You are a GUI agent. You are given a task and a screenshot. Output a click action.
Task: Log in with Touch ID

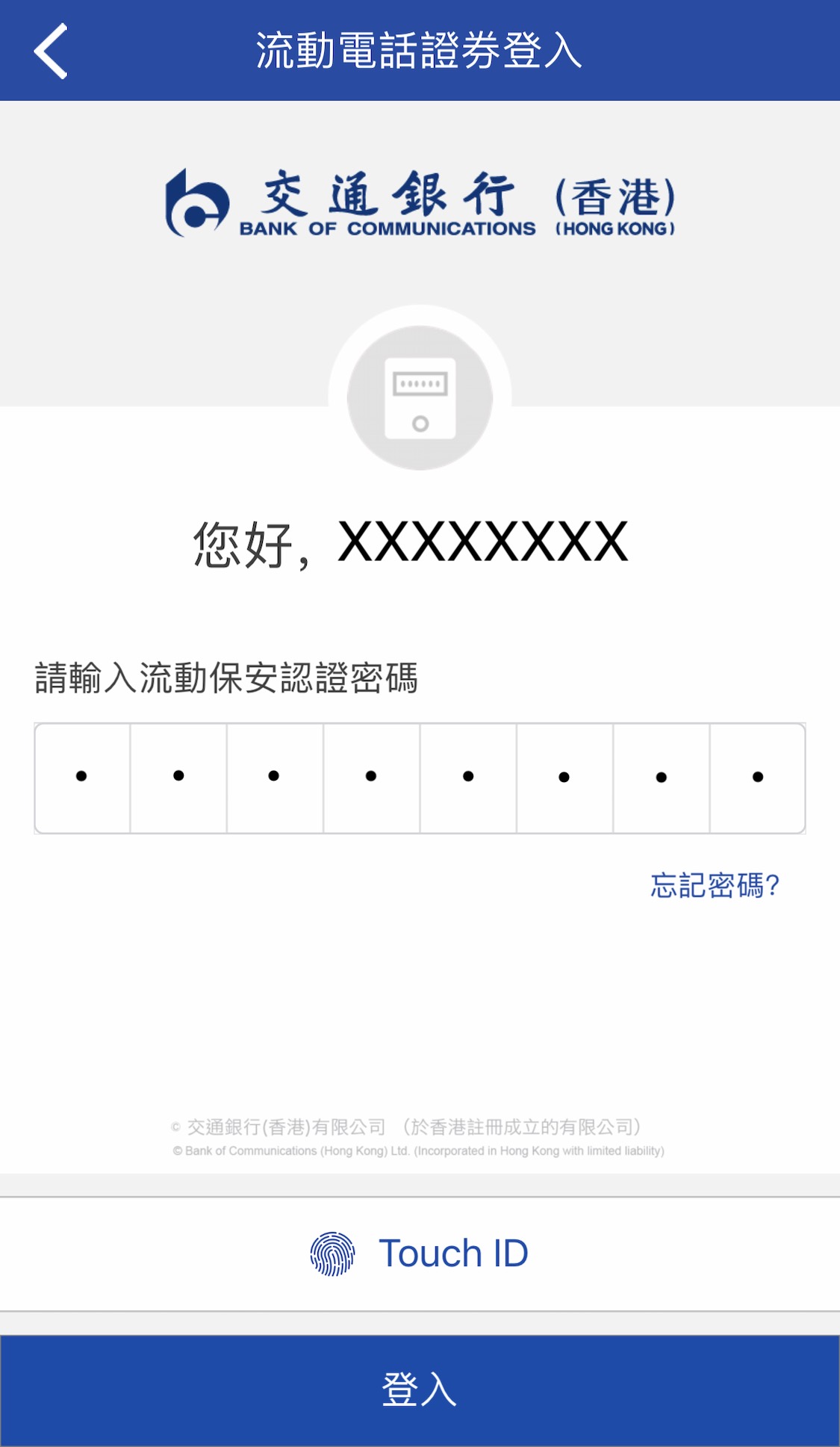tap(420, 1254)
